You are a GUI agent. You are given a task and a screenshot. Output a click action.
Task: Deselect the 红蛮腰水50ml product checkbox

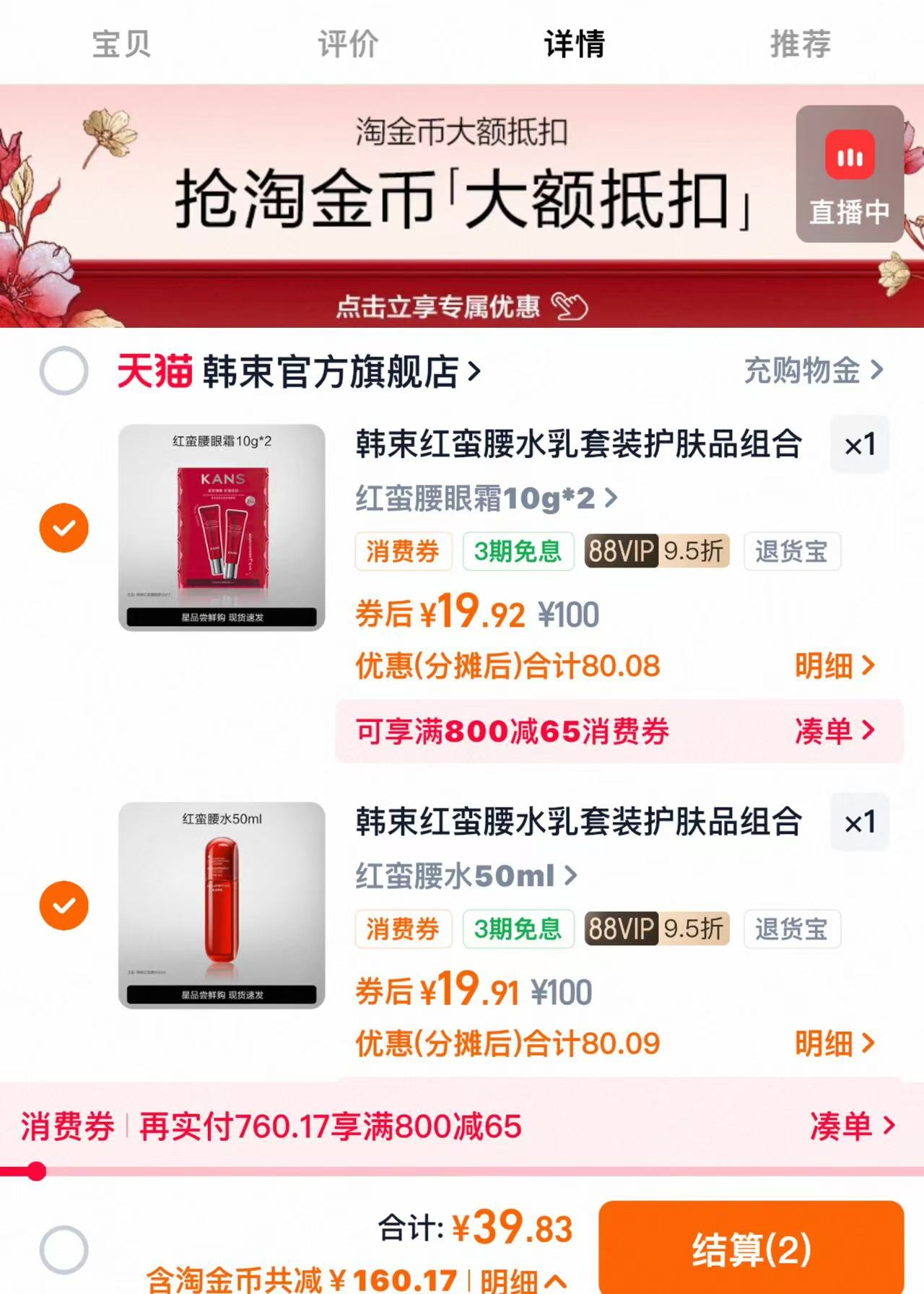pyautogui.click(x=64, y=905)
